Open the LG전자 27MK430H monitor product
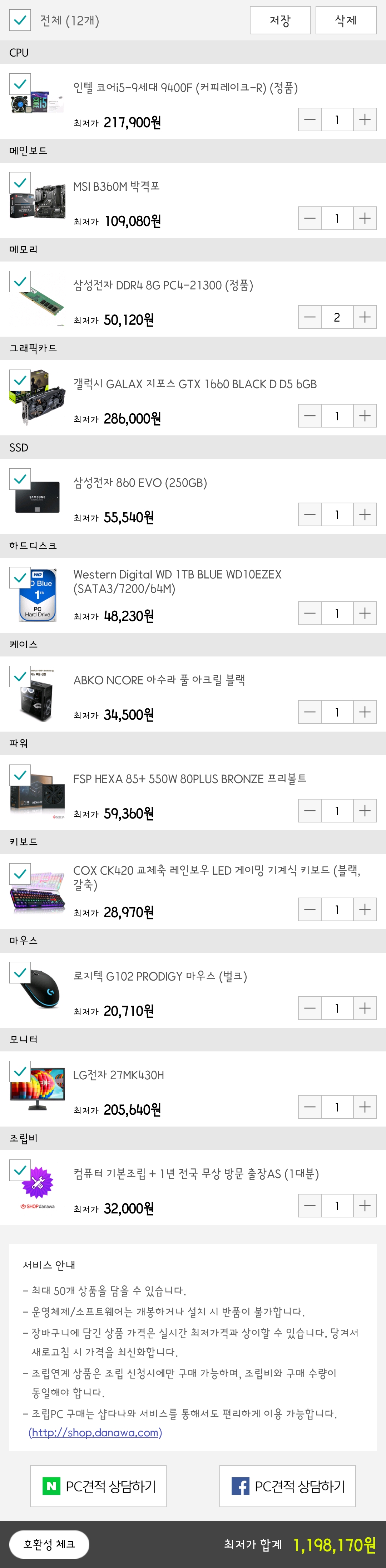This screenshot has width=386, height=1568. coord(119,1075)
